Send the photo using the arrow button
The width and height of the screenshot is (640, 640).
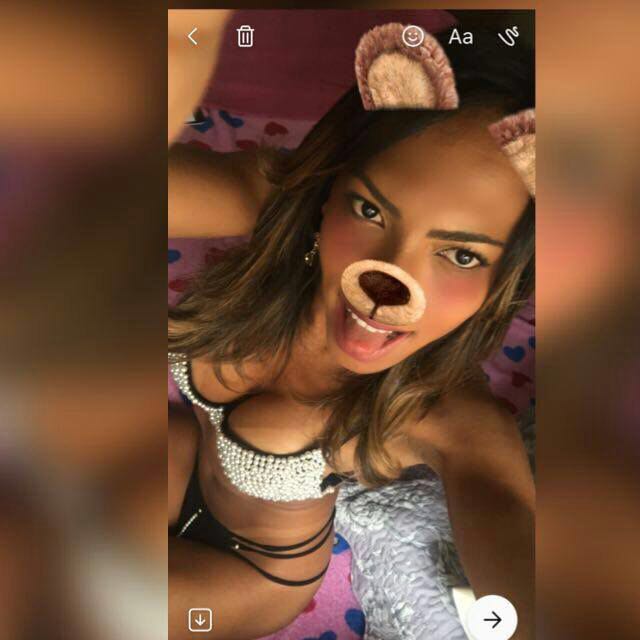pos(492,619)
